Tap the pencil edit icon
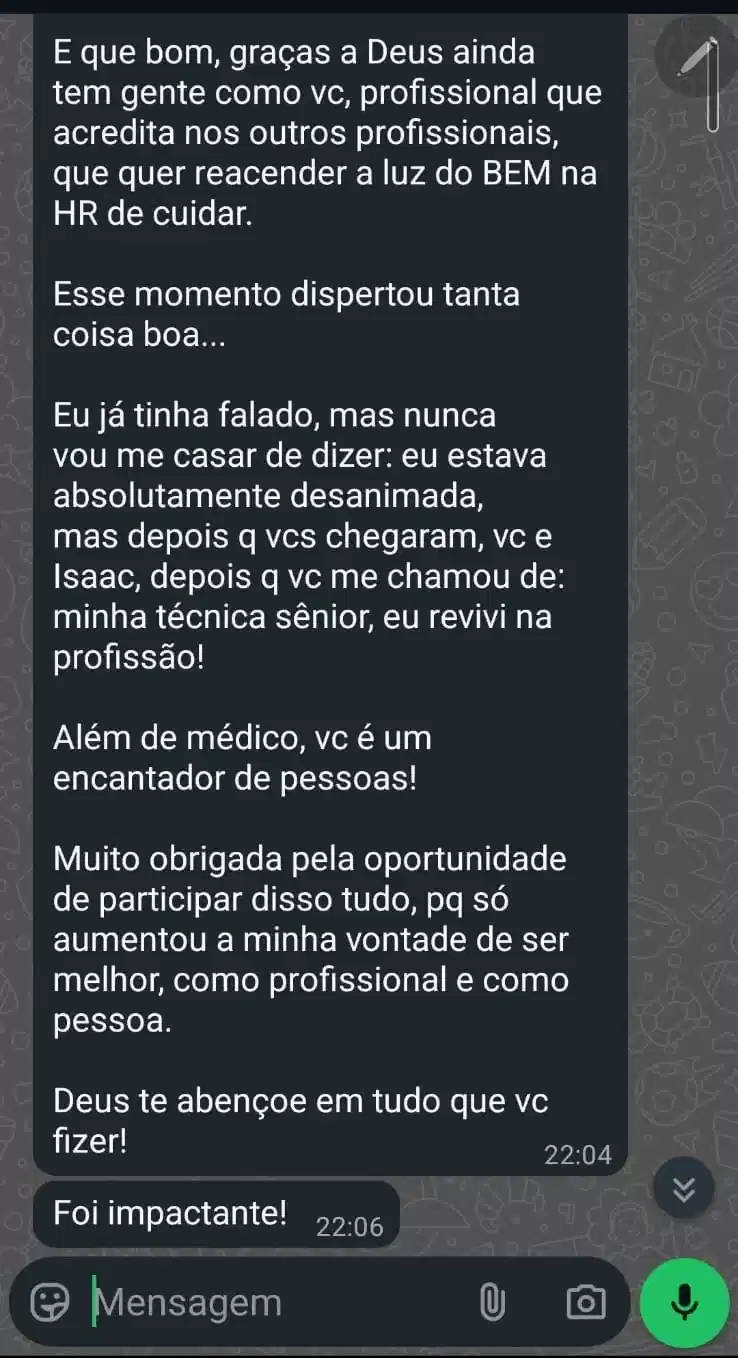Viewport: 738px width, 1358px height. 695,58
